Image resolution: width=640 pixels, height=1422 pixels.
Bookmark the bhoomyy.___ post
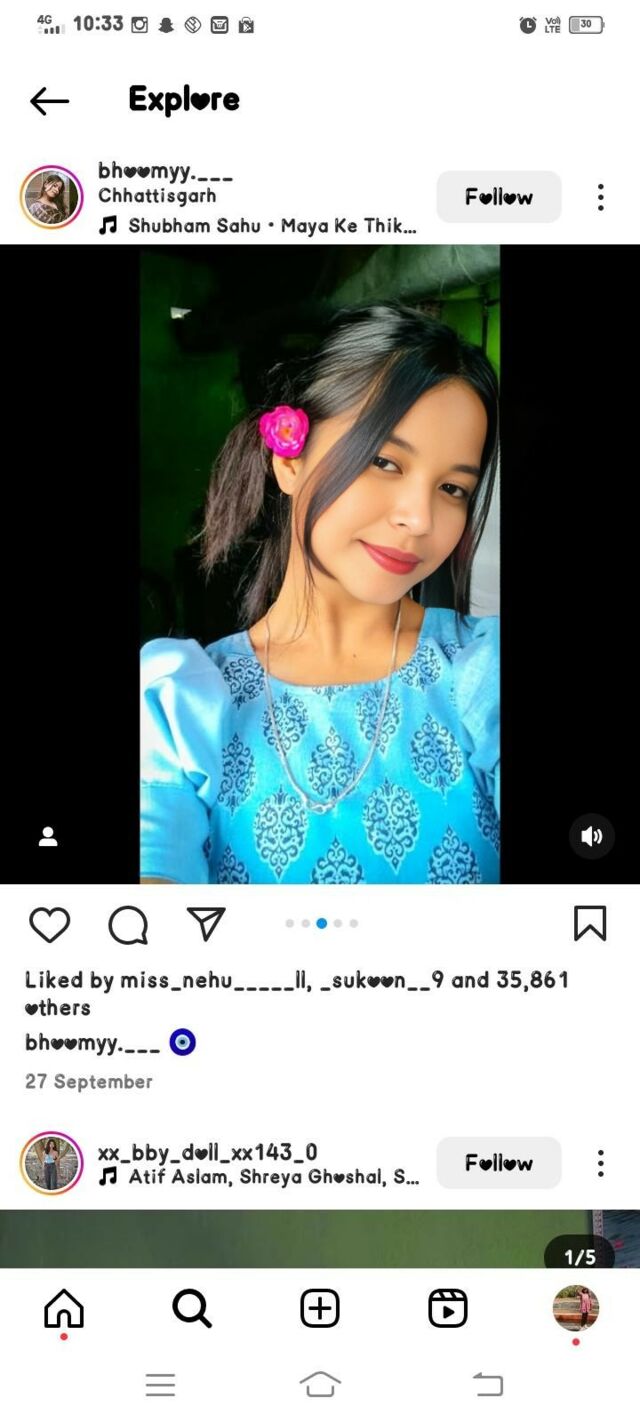(x=590, y=923)
